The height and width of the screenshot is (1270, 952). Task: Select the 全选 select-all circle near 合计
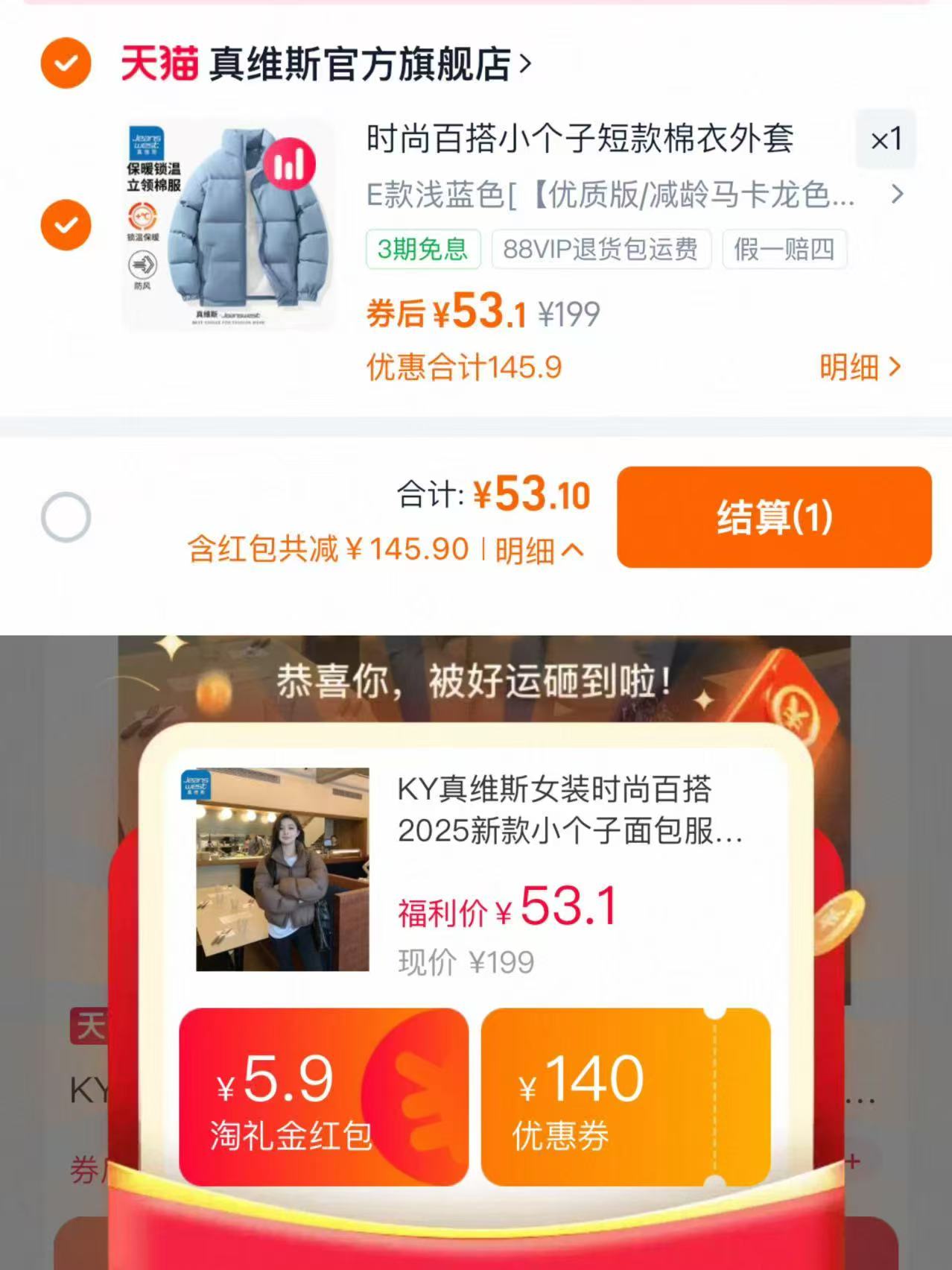click(66, 516)
